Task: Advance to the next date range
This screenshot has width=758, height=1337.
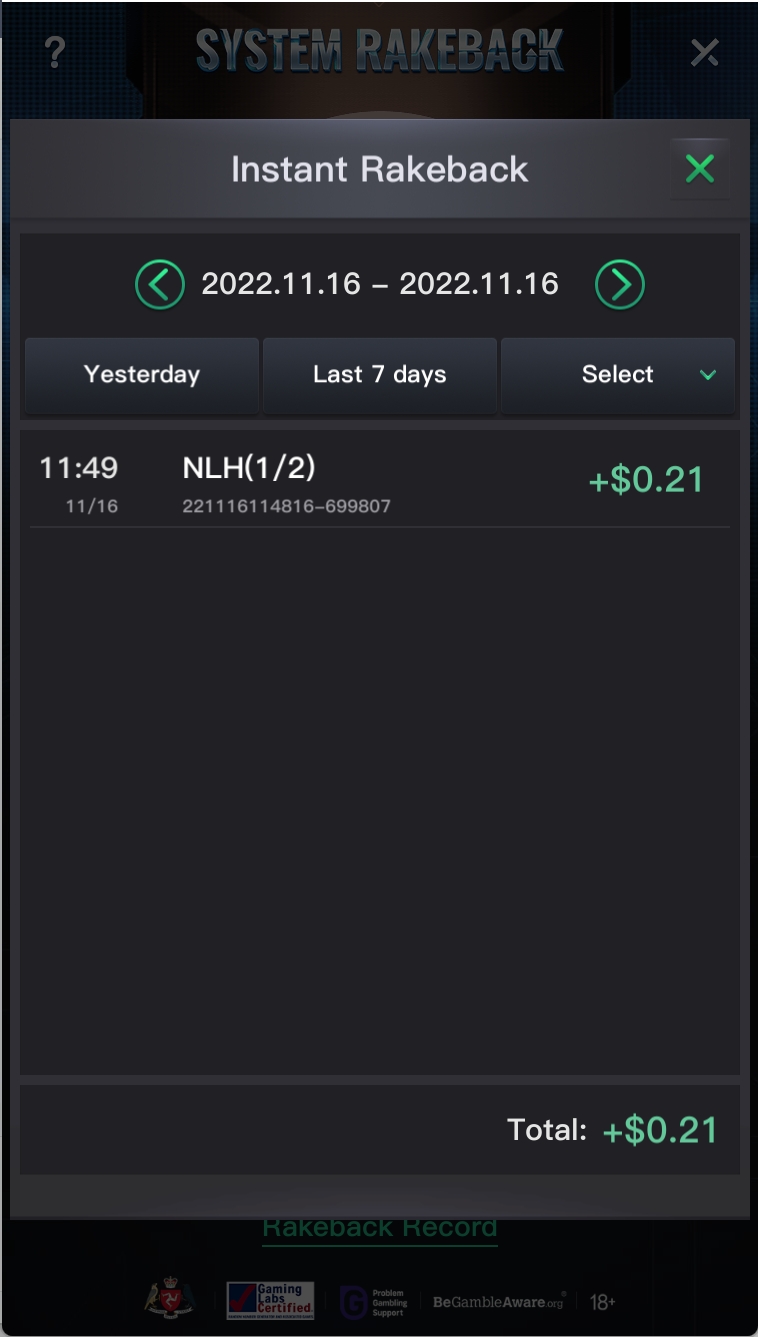Action: [x=620, y=285]
